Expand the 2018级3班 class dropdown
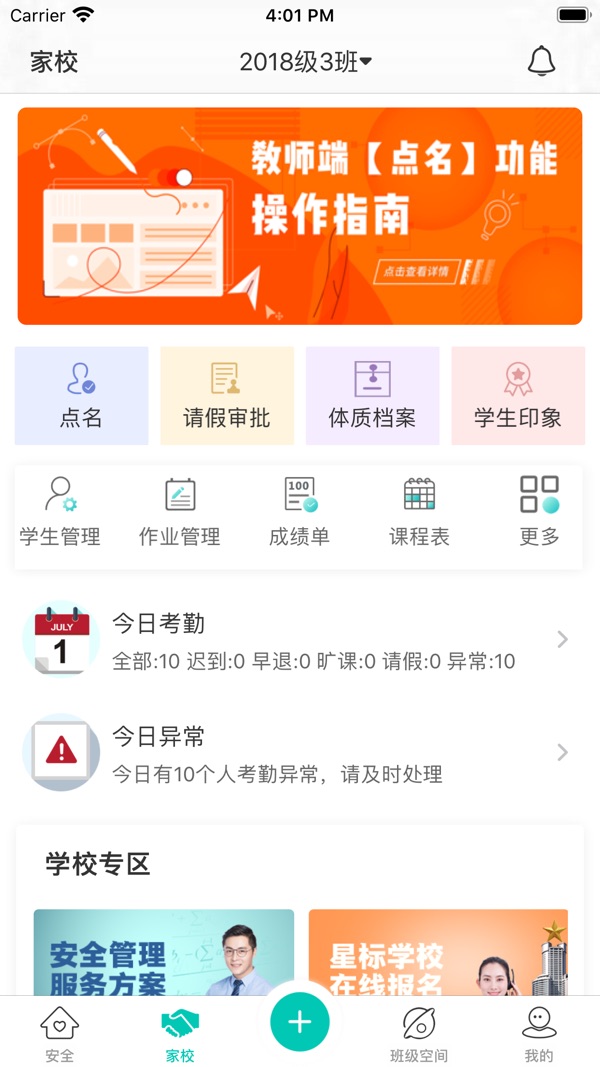Viewport: 600px width, 1067px height. [305, 62]
